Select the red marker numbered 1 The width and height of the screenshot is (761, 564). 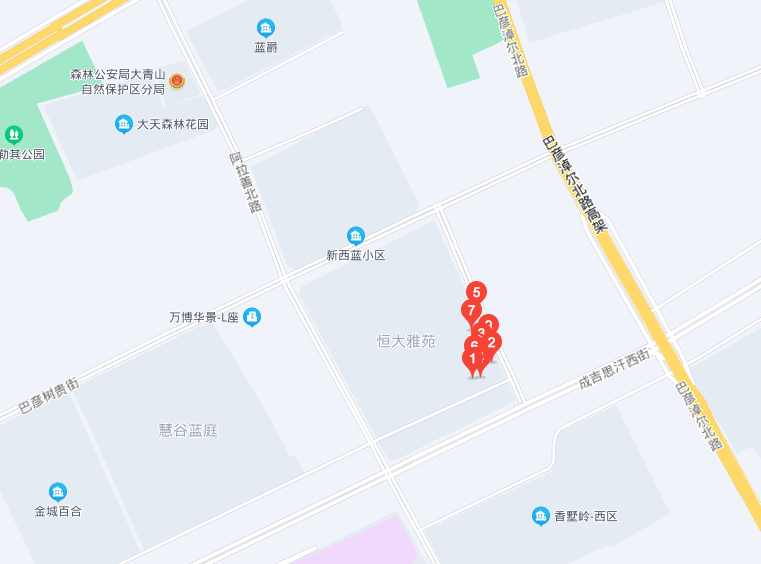[x=472, y=358]
